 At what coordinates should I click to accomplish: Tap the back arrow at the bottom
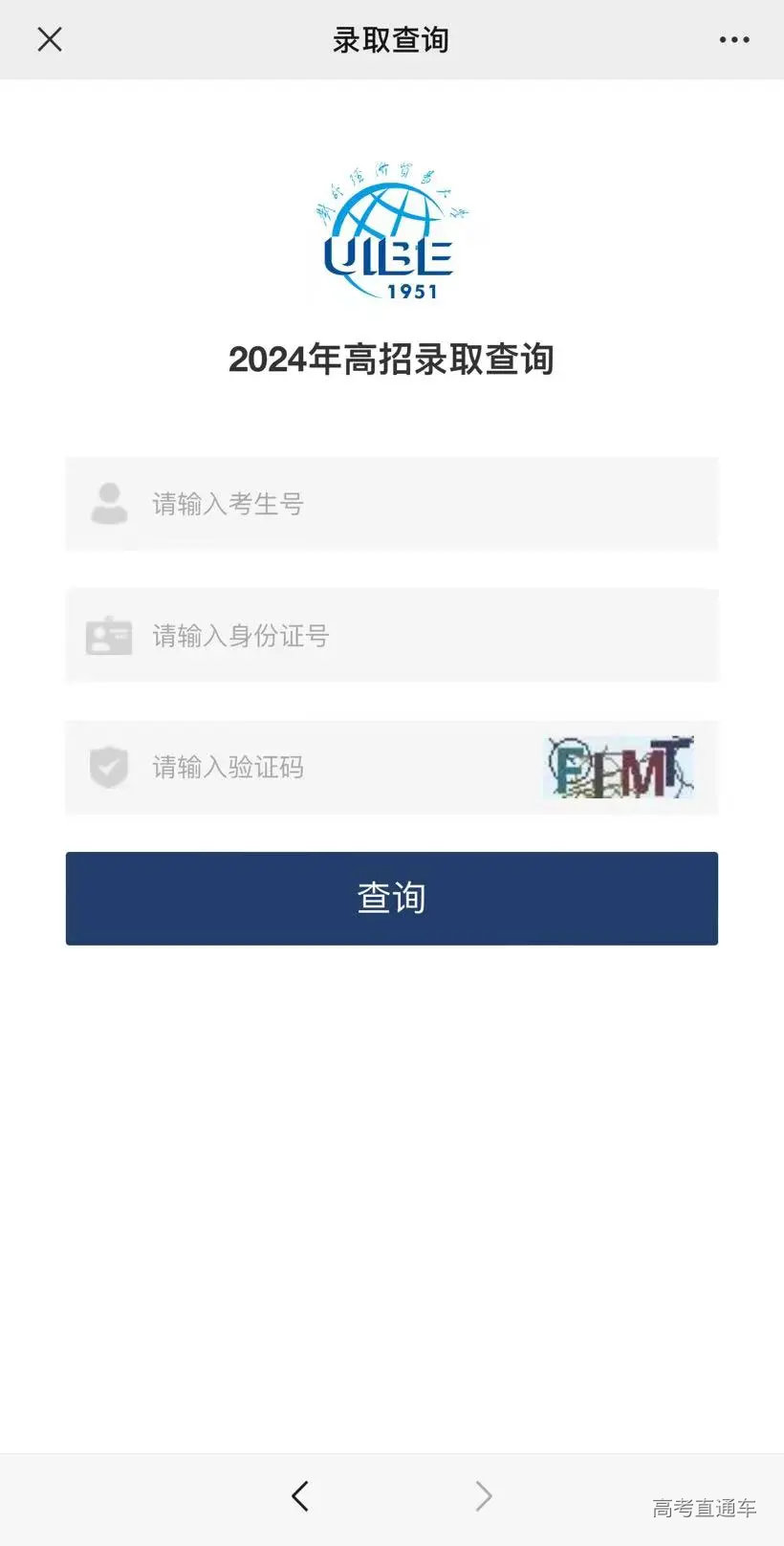[x=299, y=1496]
